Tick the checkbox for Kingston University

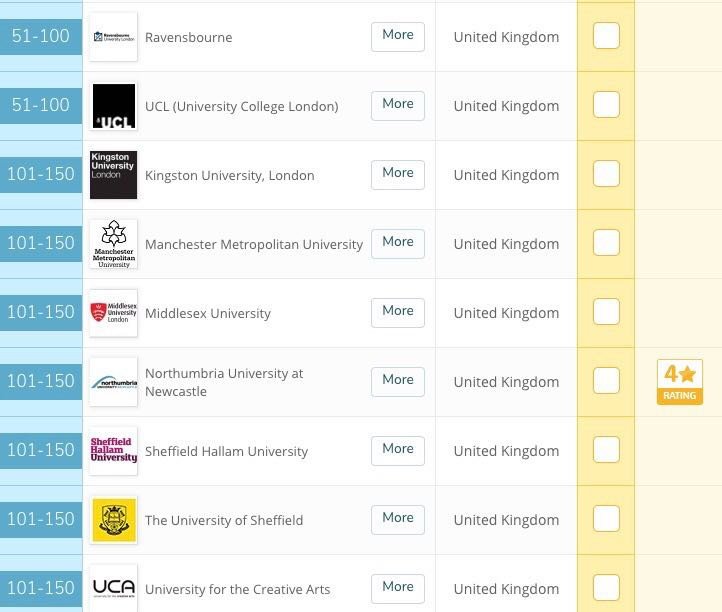pyautogui.click(x=606, y=174)
